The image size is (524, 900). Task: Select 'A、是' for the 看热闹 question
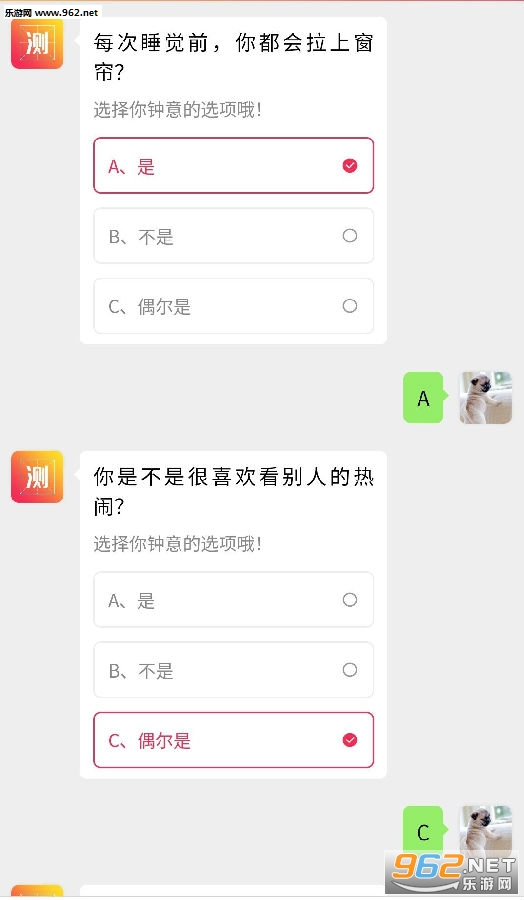click(x=234, y=600)
